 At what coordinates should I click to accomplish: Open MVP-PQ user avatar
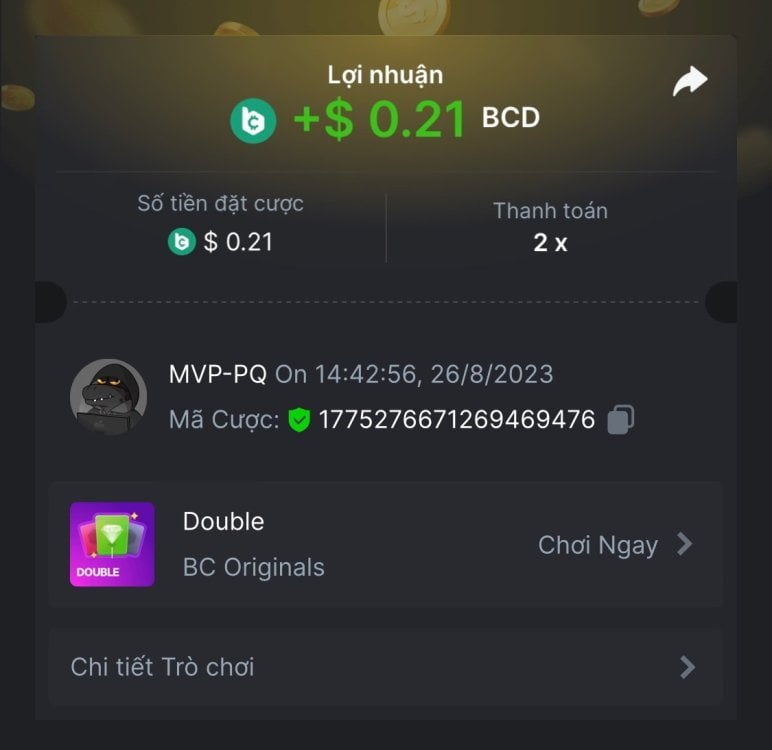[108, 396]
